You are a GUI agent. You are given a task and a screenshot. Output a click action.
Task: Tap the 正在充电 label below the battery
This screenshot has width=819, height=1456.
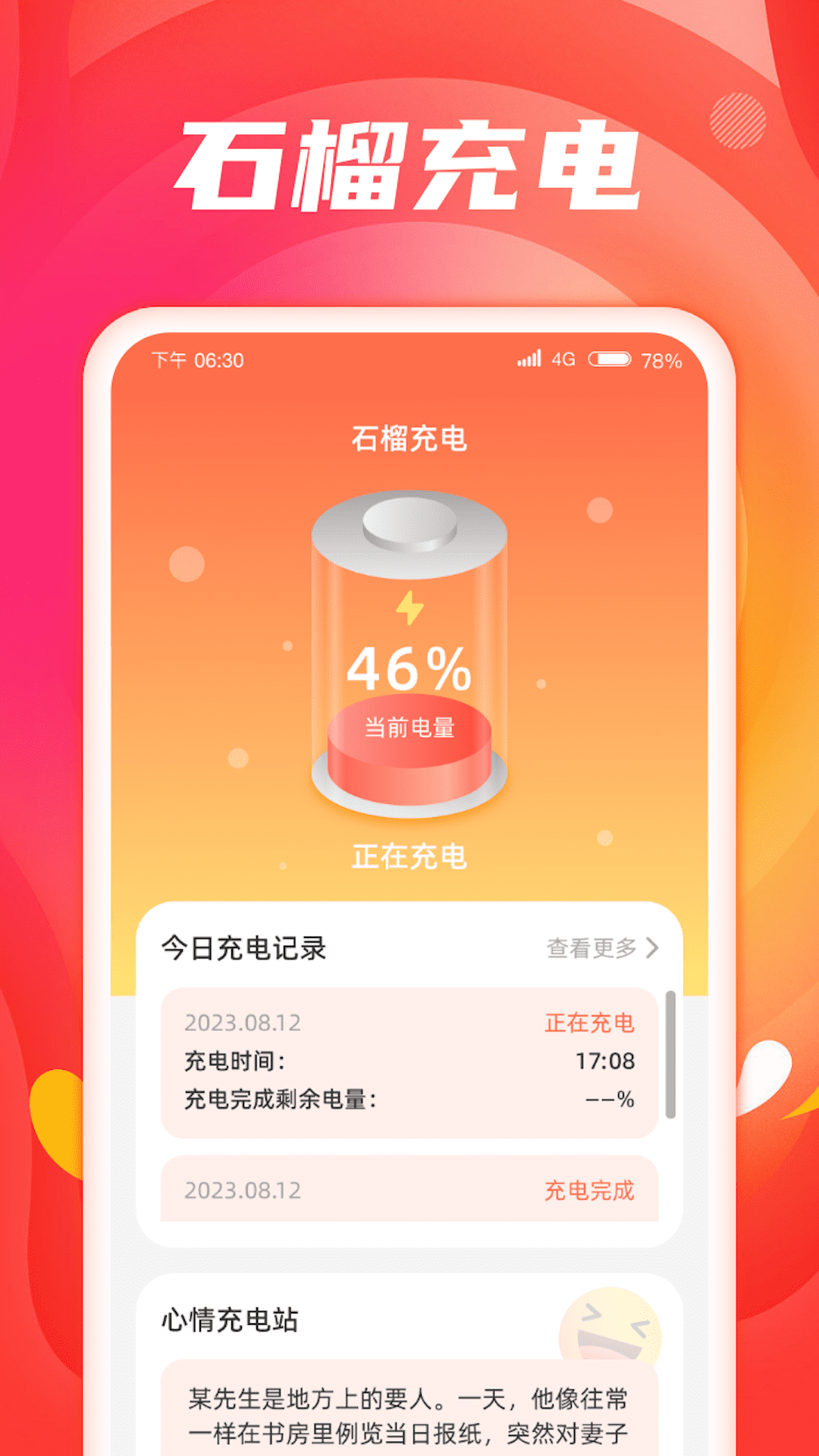coord(409,855)
